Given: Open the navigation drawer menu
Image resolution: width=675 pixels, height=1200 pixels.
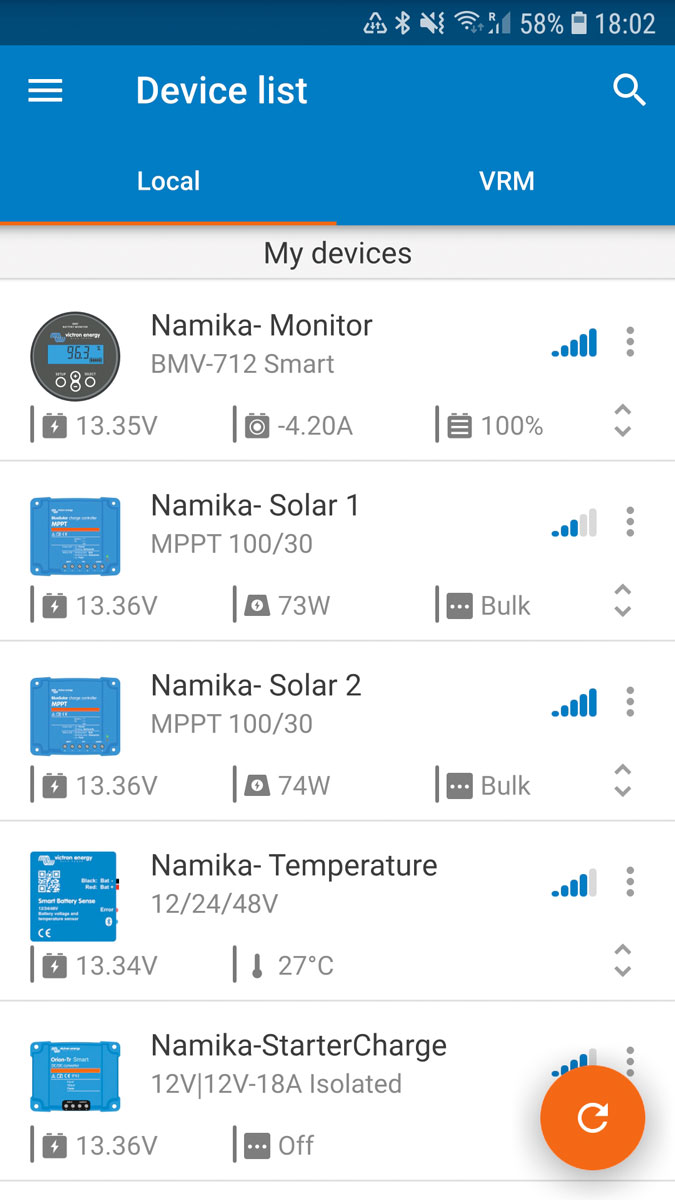Looking at the screenshot, I should [x=45, y=91].
